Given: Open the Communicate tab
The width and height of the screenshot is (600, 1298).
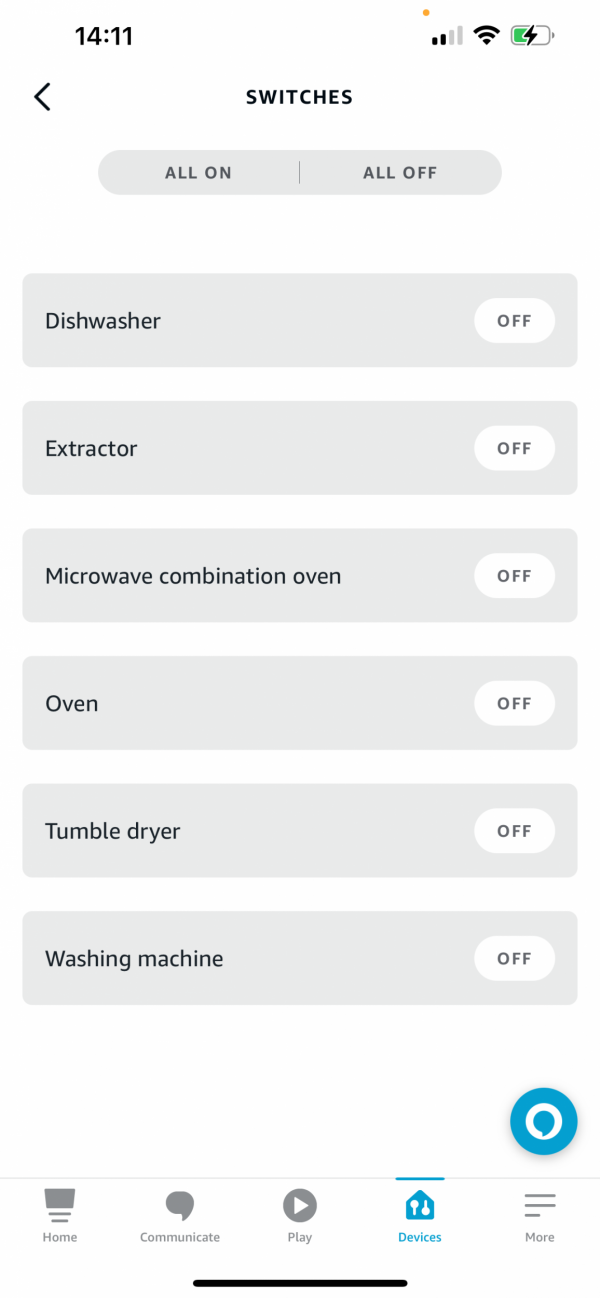Looking at the screenshot, I should click(180, 1216).
